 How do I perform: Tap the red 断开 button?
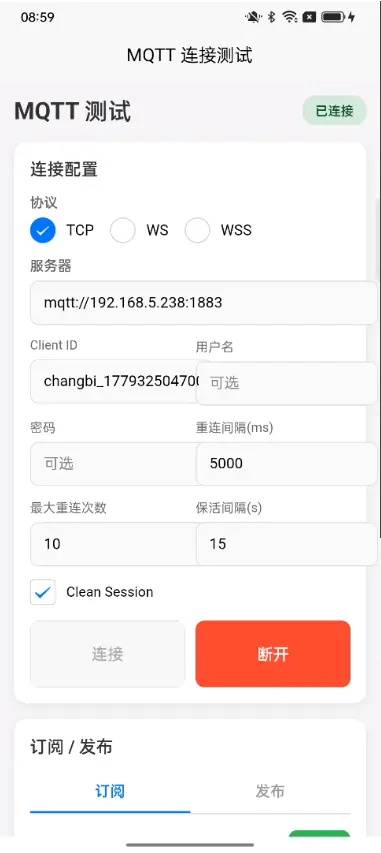(273, 654)
